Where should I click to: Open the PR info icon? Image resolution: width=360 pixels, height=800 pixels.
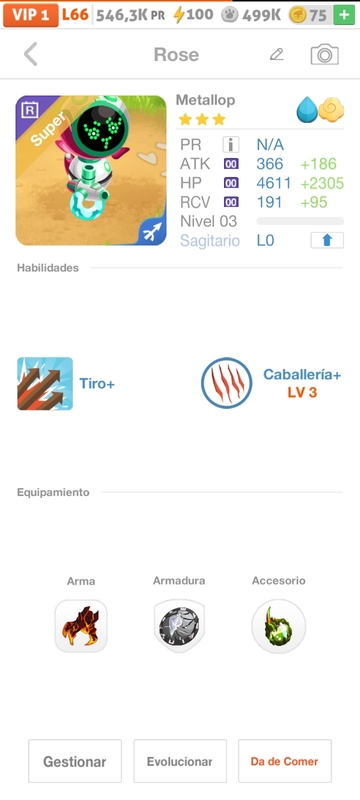(231, 145)
